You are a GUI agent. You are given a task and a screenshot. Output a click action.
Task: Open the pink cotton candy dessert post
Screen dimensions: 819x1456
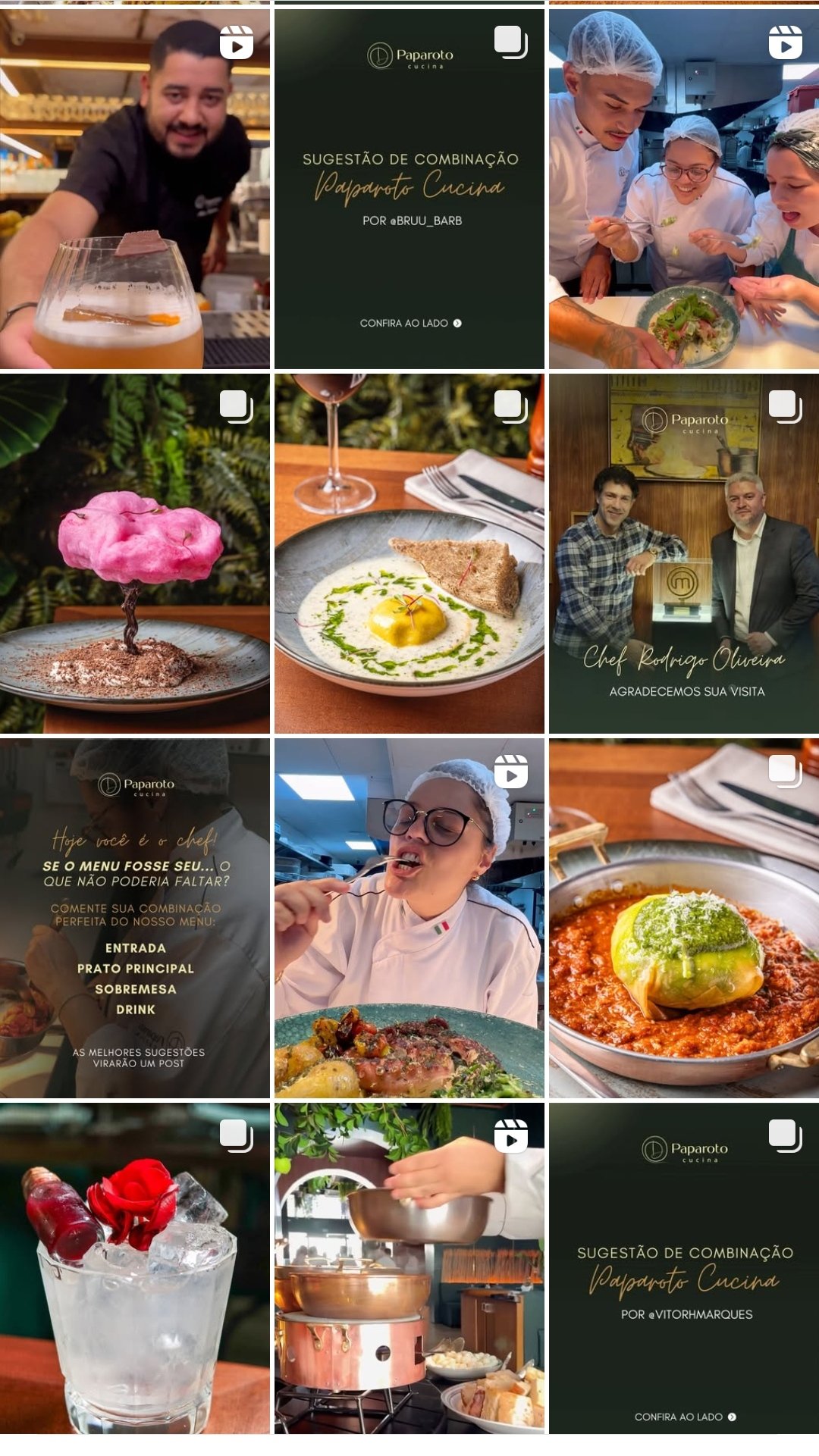coord(134,553)
